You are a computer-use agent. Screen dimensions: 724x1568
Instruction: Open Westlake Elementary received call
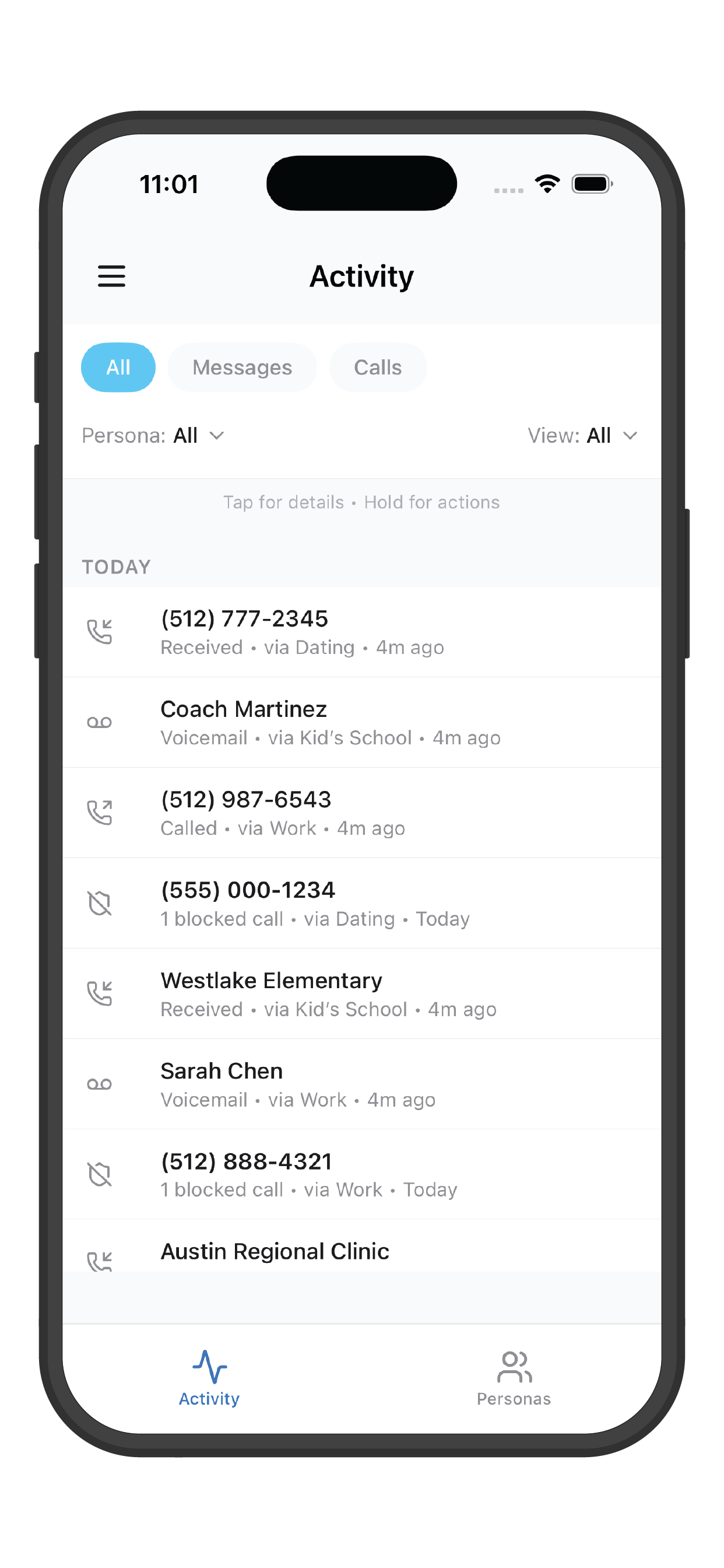361,994
